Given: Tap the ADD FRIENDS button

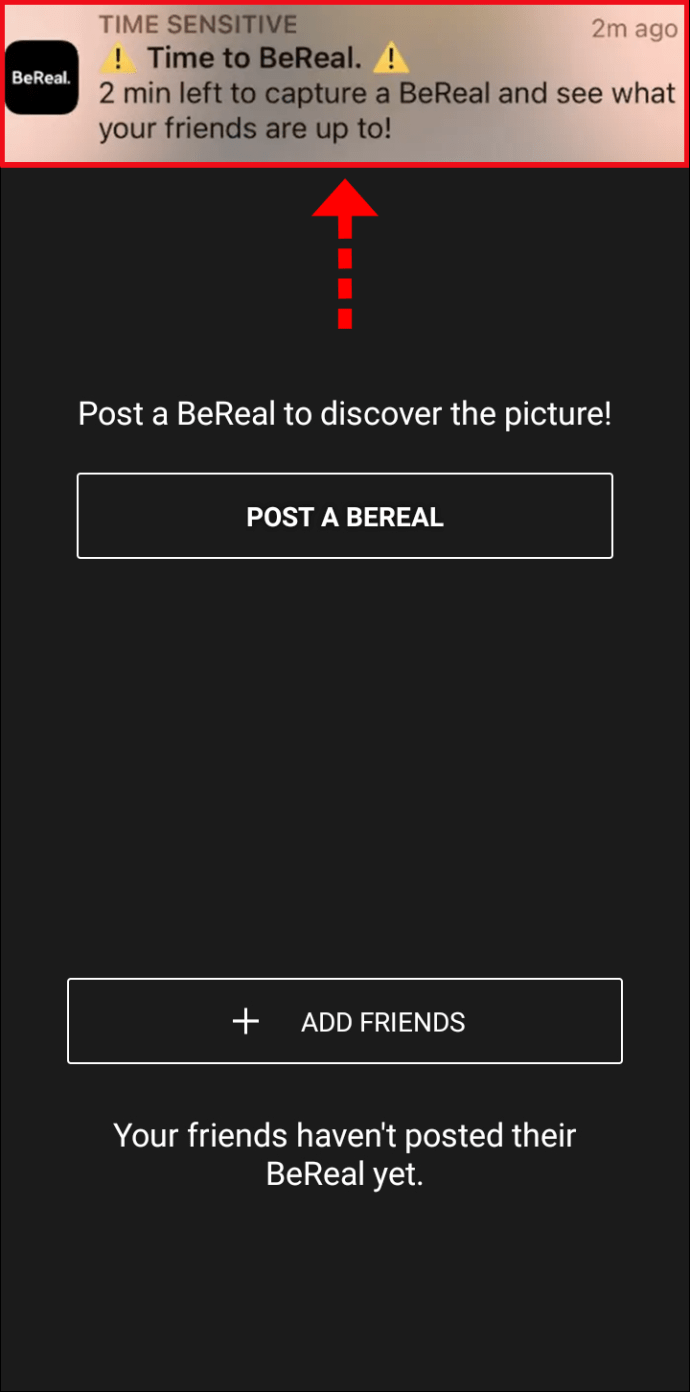Looking at the screenshot, I should point(345,1021).
